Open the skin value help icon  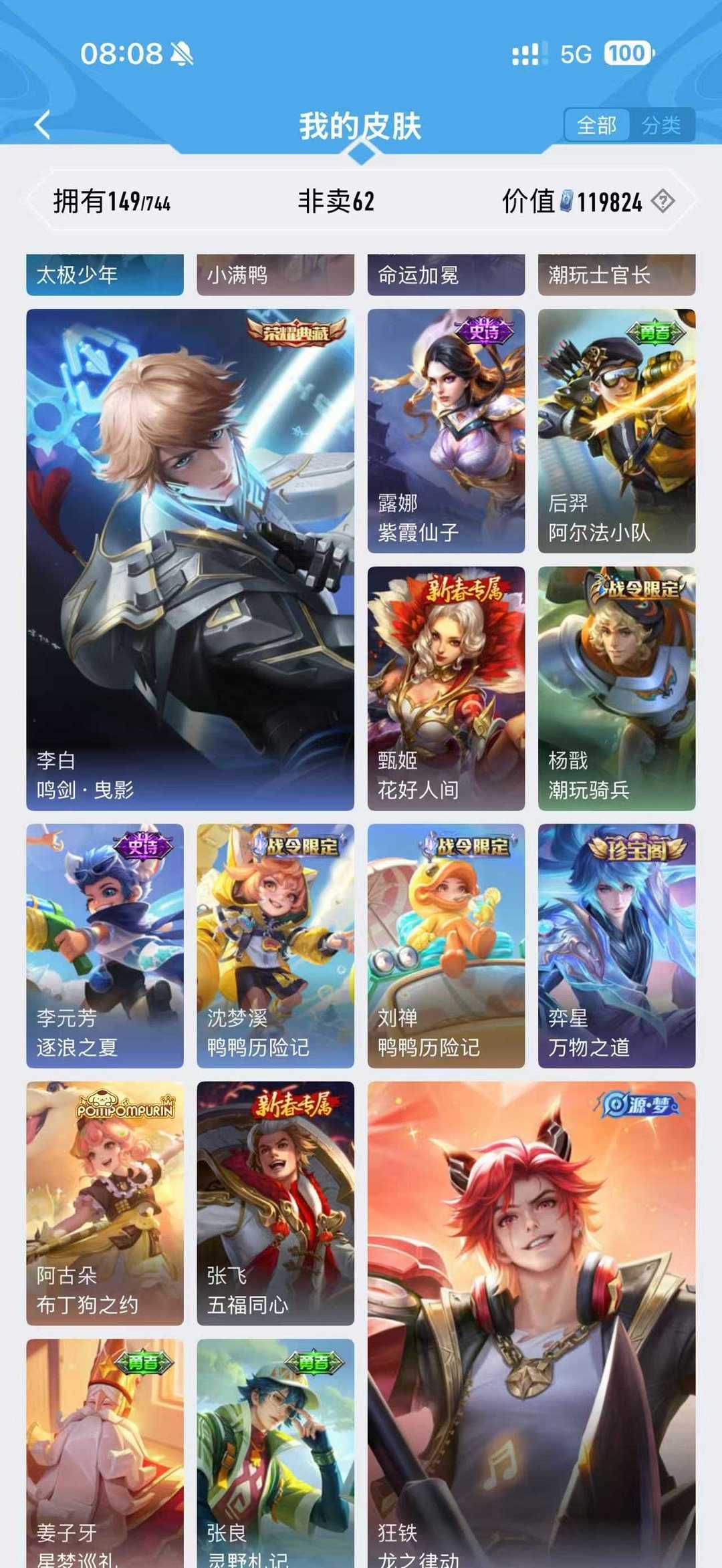663,201
